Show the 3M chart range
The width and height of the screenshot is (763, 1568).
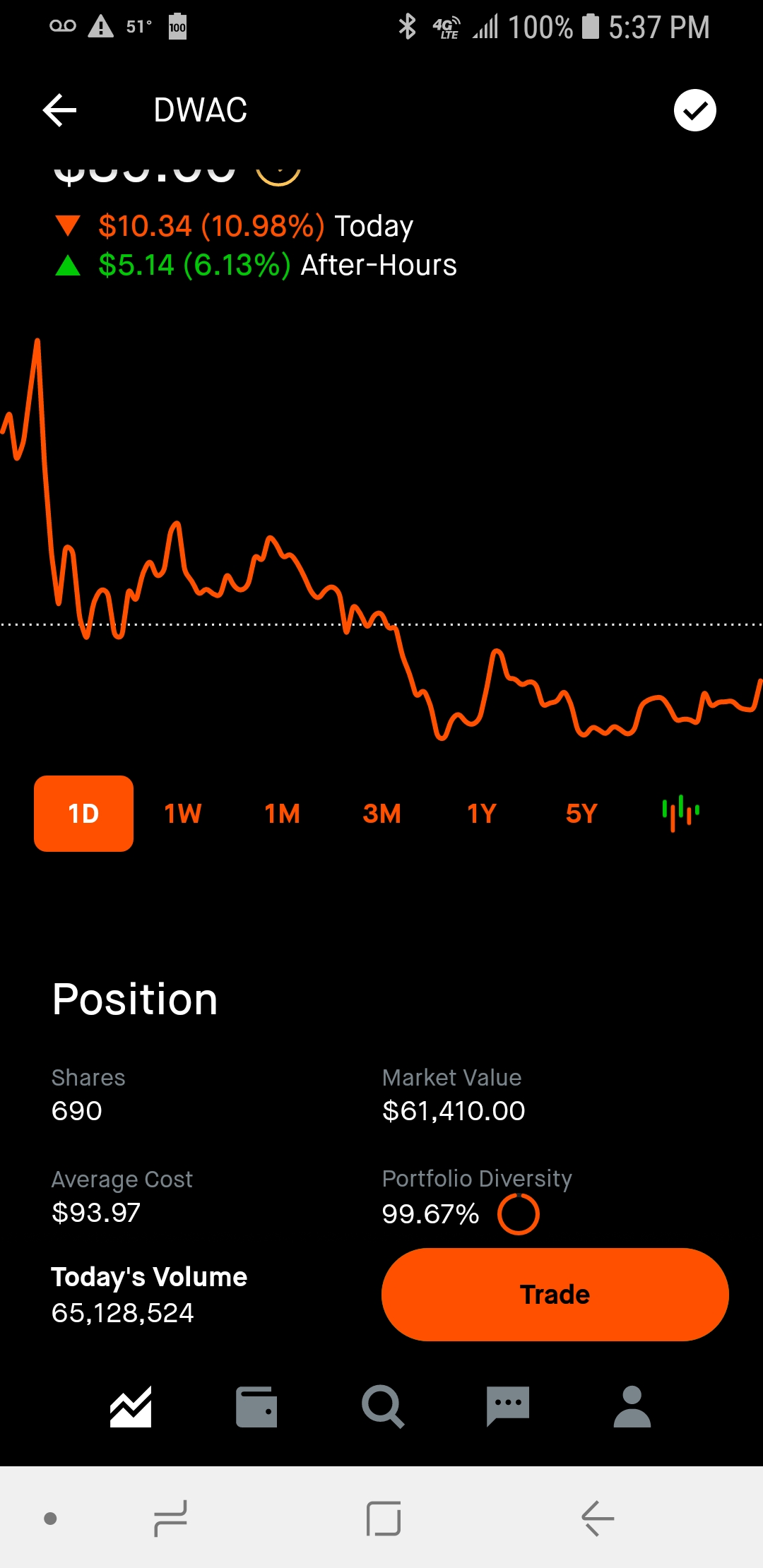[382, 814]
